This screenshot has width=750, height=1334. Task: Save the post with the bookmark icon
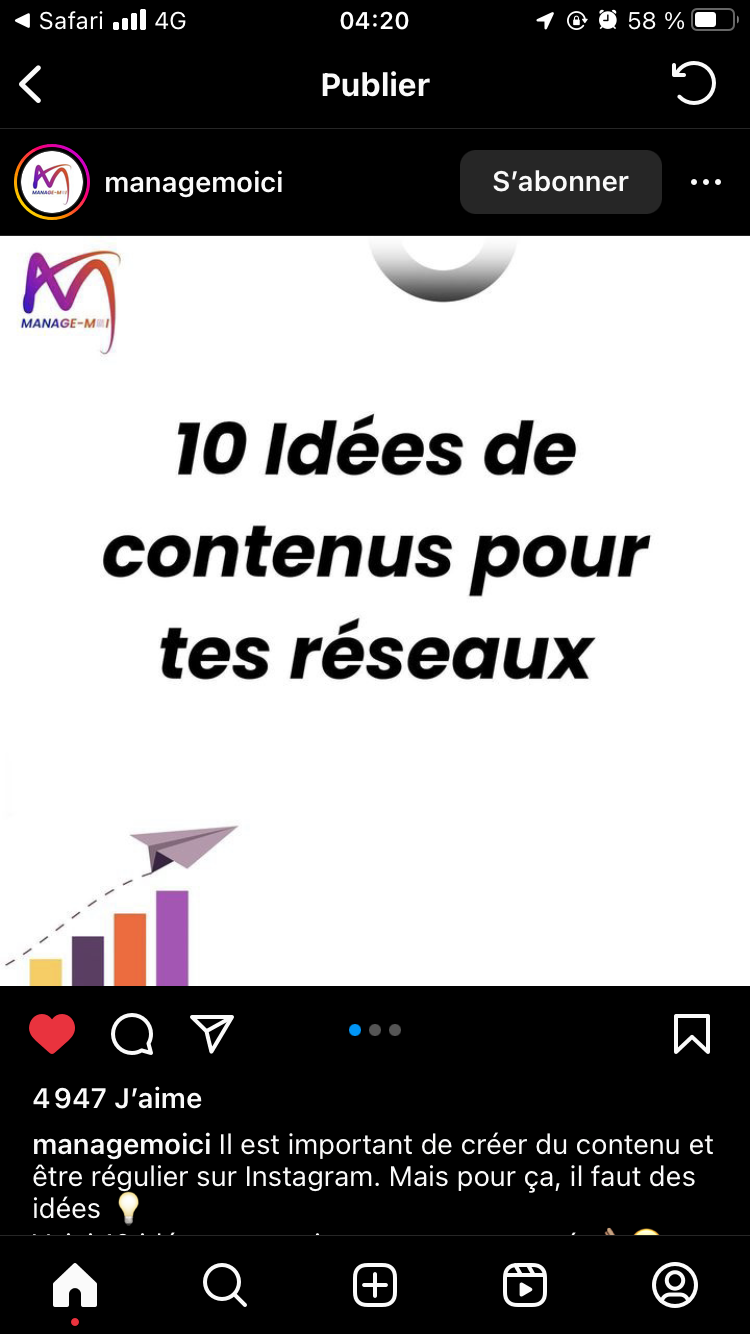[x=692, y=1034]
